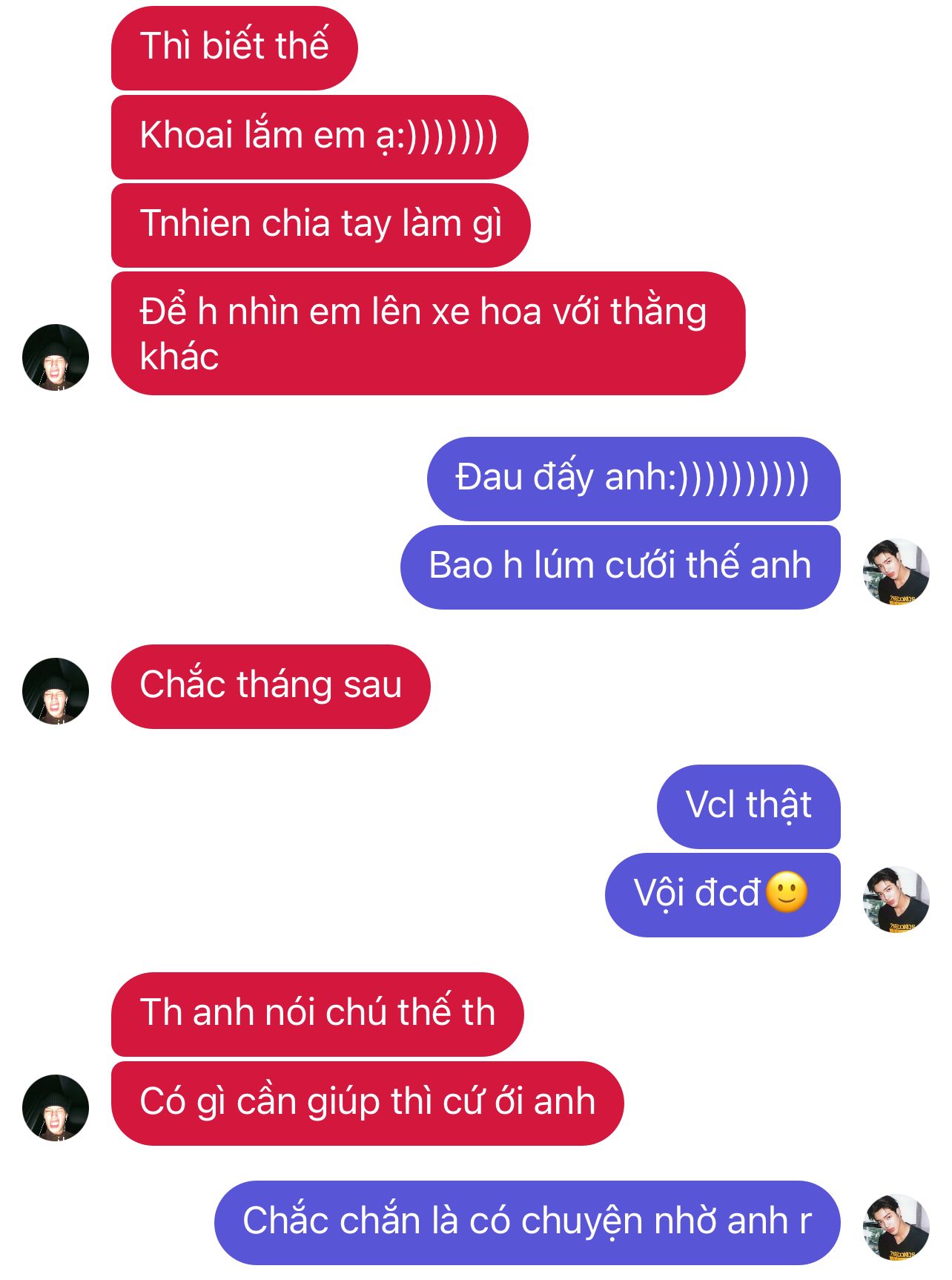Open the avatar beside "Bao h lúm cưới thế anh"
The width and height of the screenshot is (952, 1280).
pyautogui.click(x=896, y=571)
